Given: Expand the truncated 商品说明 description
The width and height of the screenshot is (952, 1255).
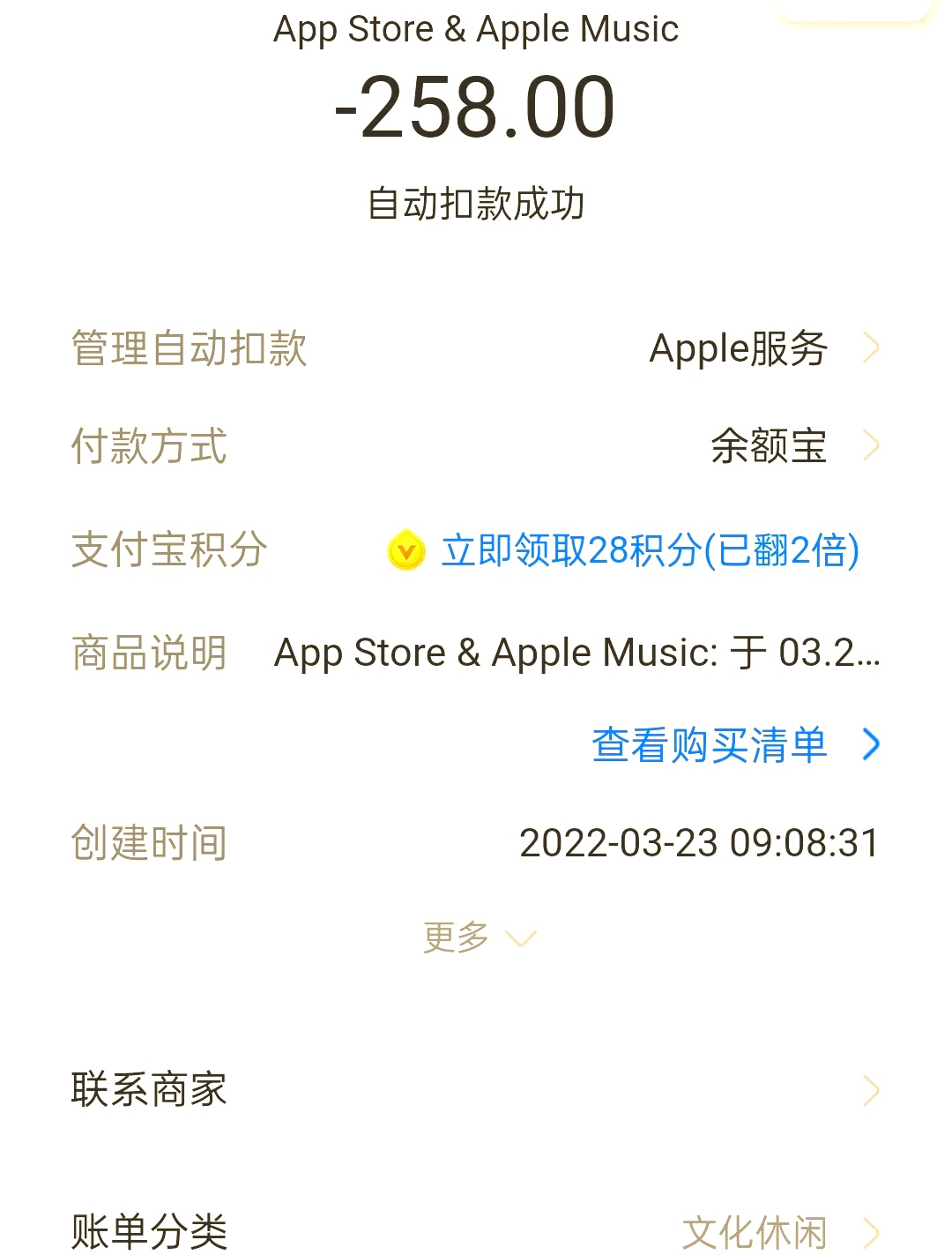Looking at the screenshot, I should (577, 653).
